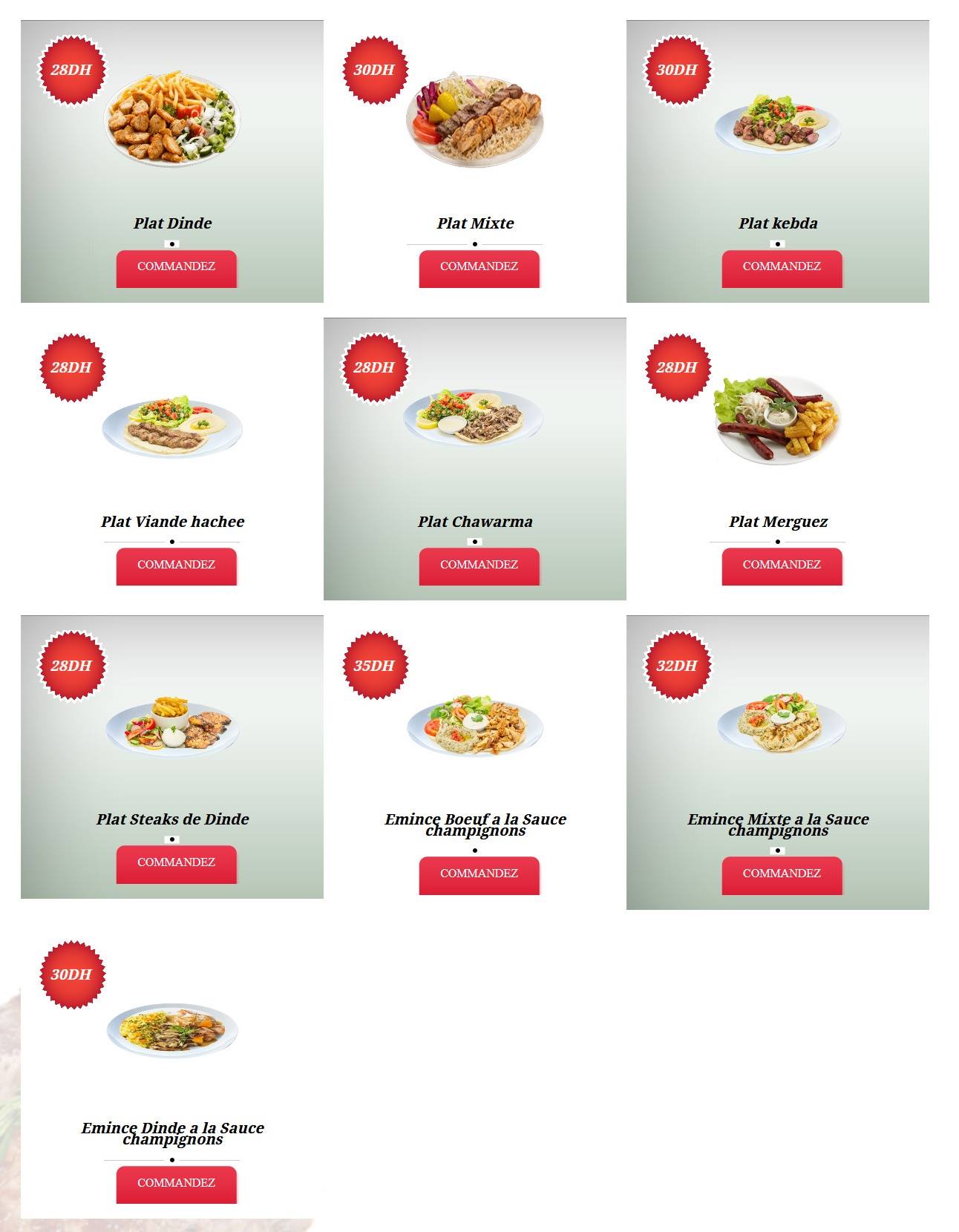Open the Plat Mixte dish photo
This screenshot has width=959, height=1232.
tap(475, 120)
